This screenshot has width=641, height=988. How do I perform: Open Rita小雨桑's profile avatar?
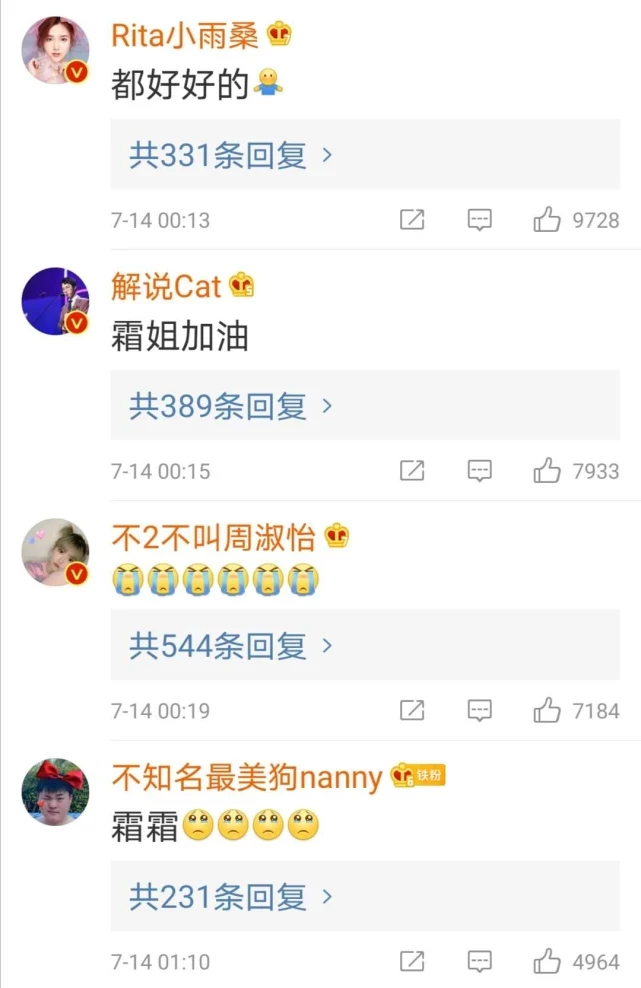(x=56, y=50)
